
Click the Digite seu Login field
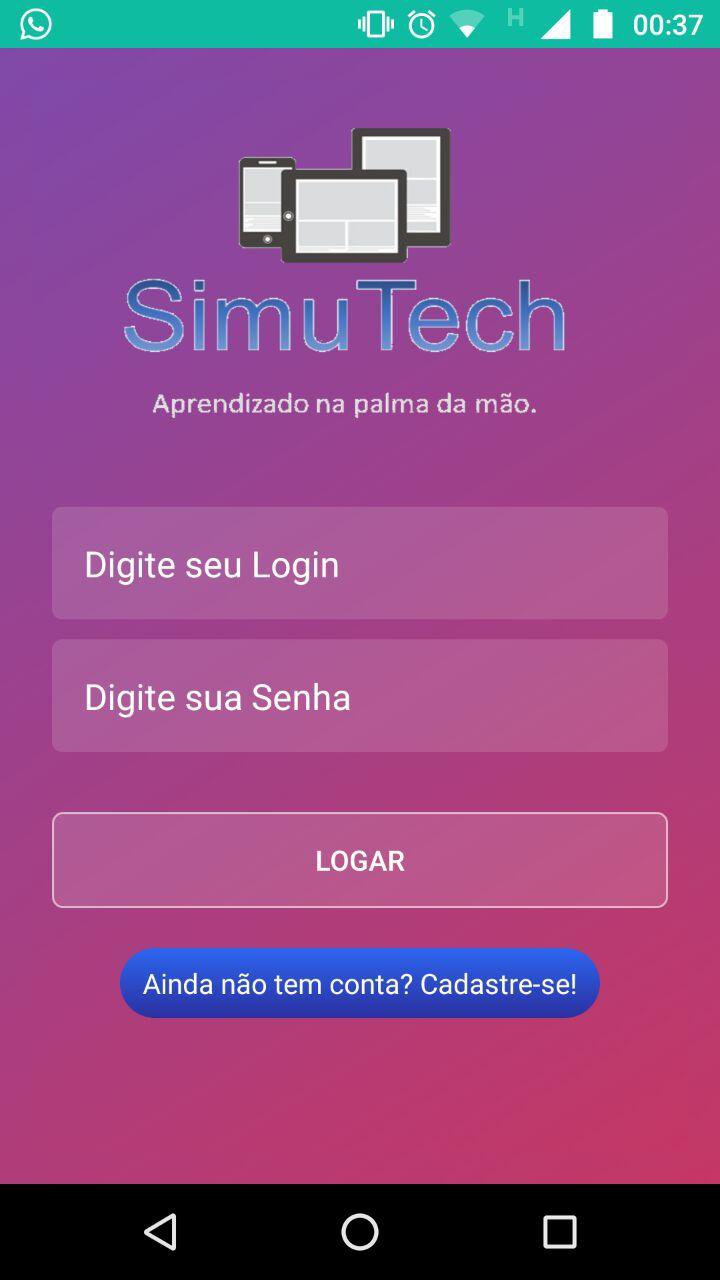coord(359,562)
